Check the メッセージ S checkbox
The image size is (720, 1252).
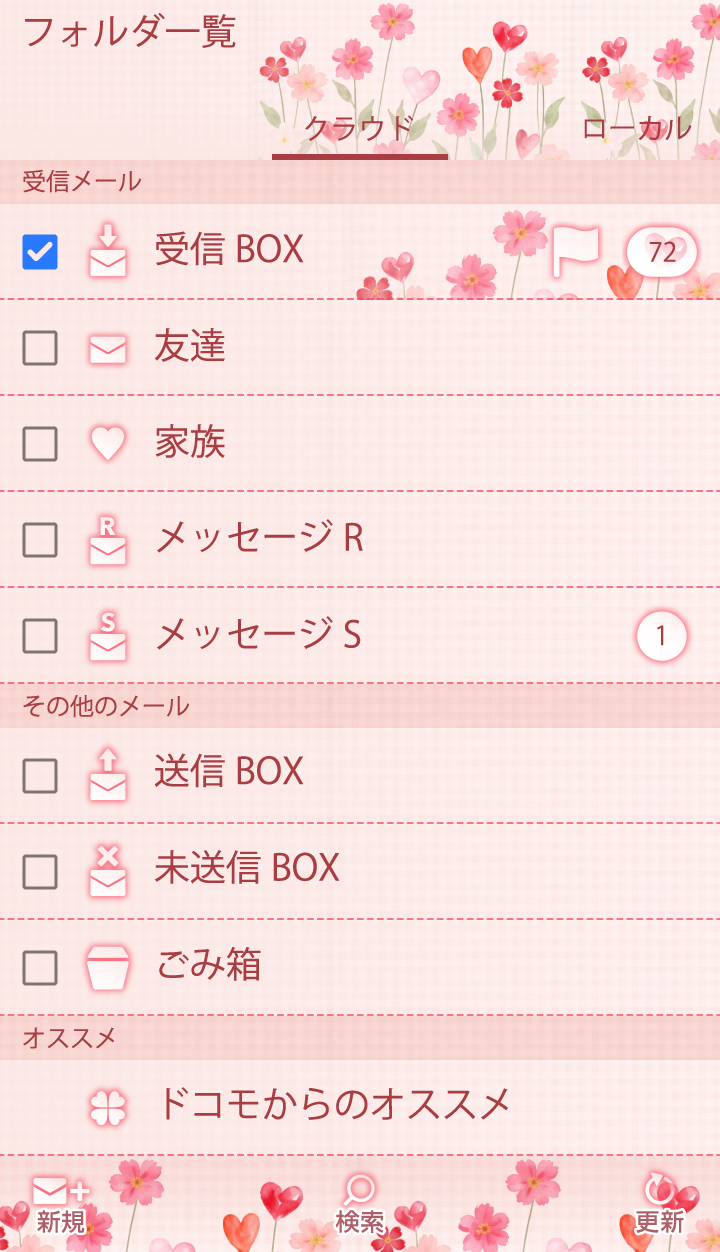pos(40,636)
